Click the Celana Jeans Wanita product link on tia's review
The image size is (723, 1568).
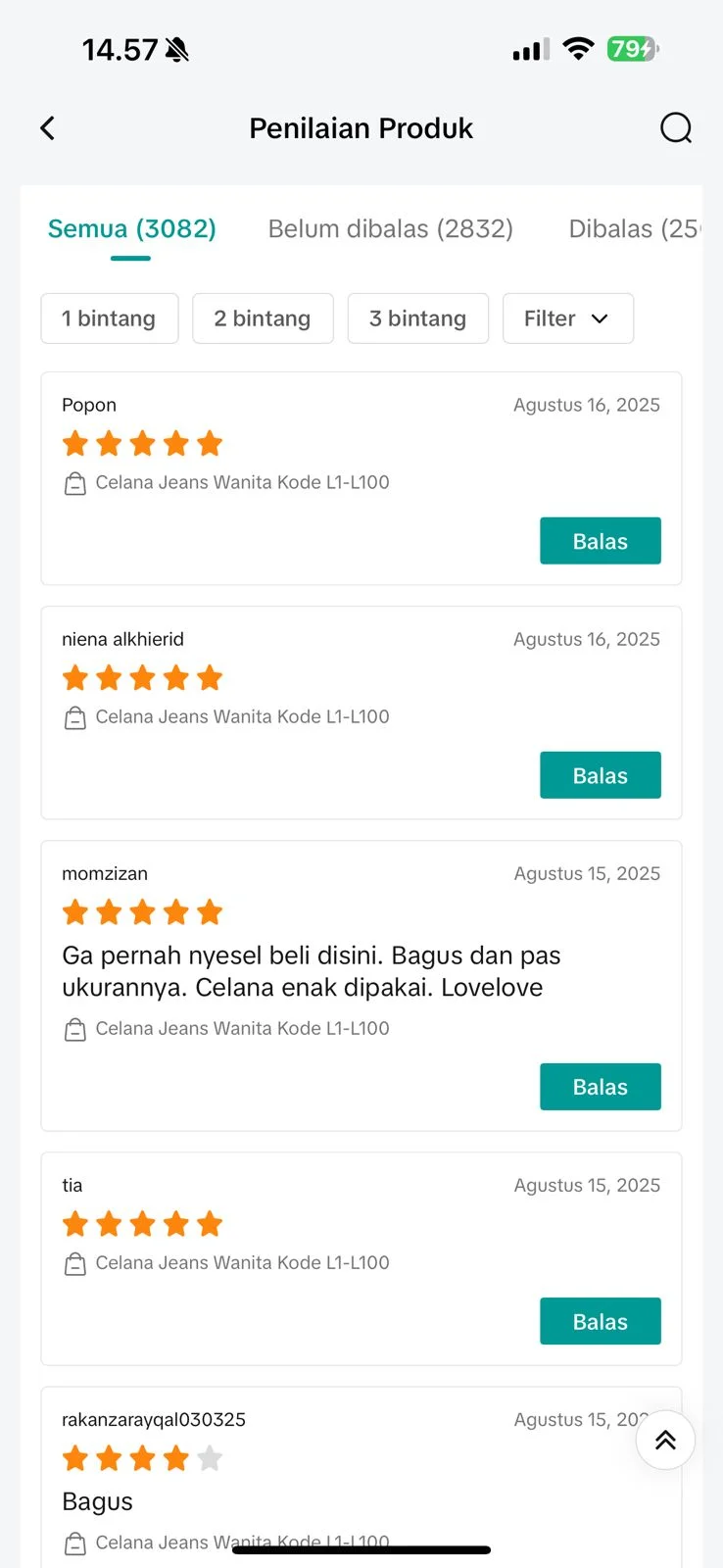tap(242, 1262)
